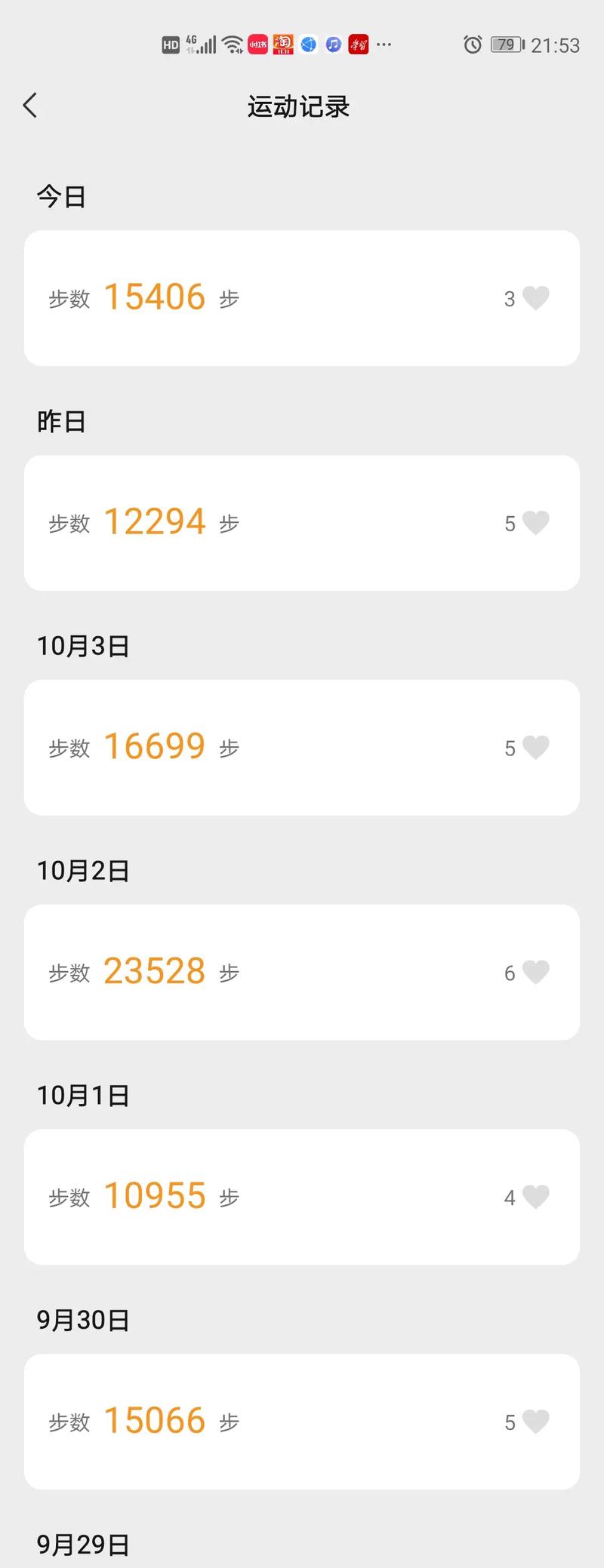Like today's 15406 step record

[x=535, y=298]
